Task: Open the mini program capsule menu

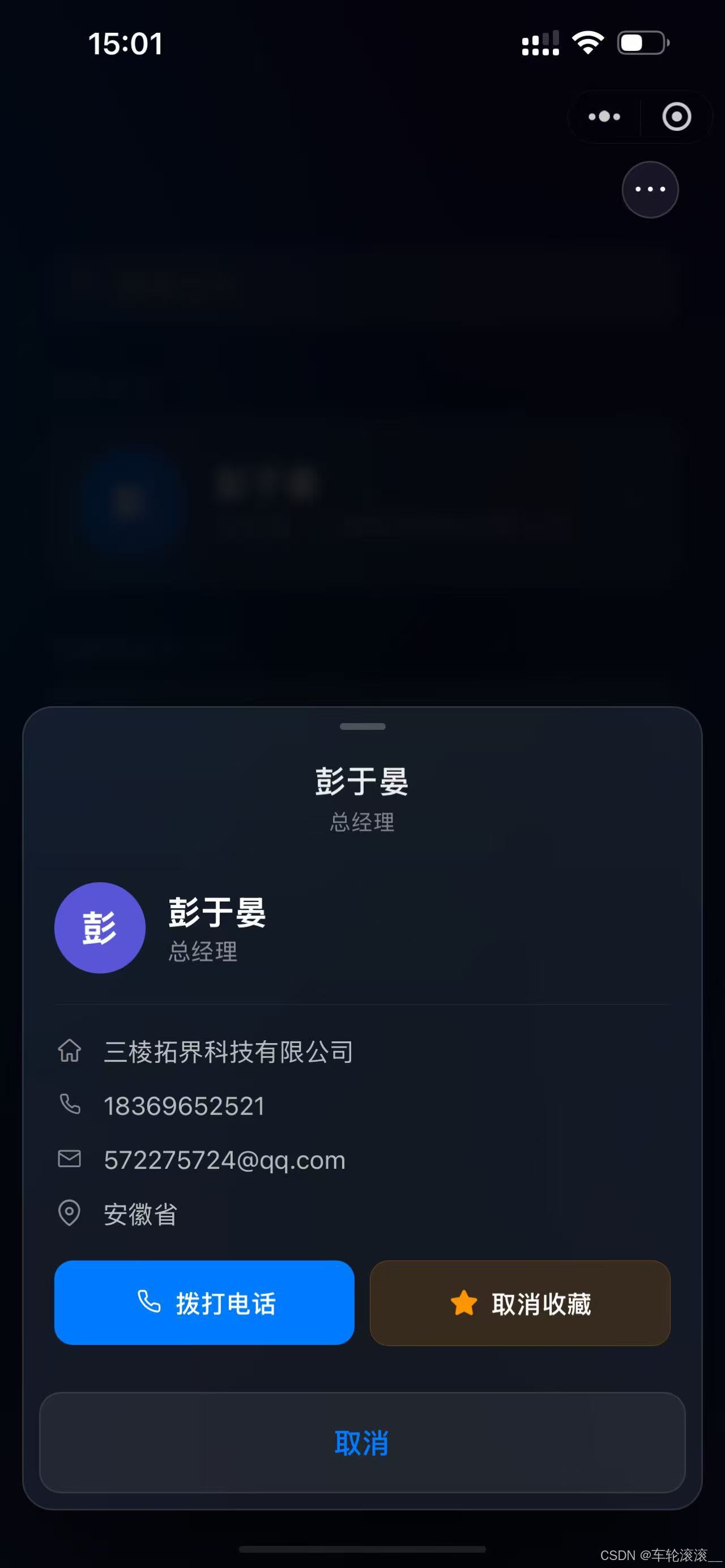Action: click(604, 116)
